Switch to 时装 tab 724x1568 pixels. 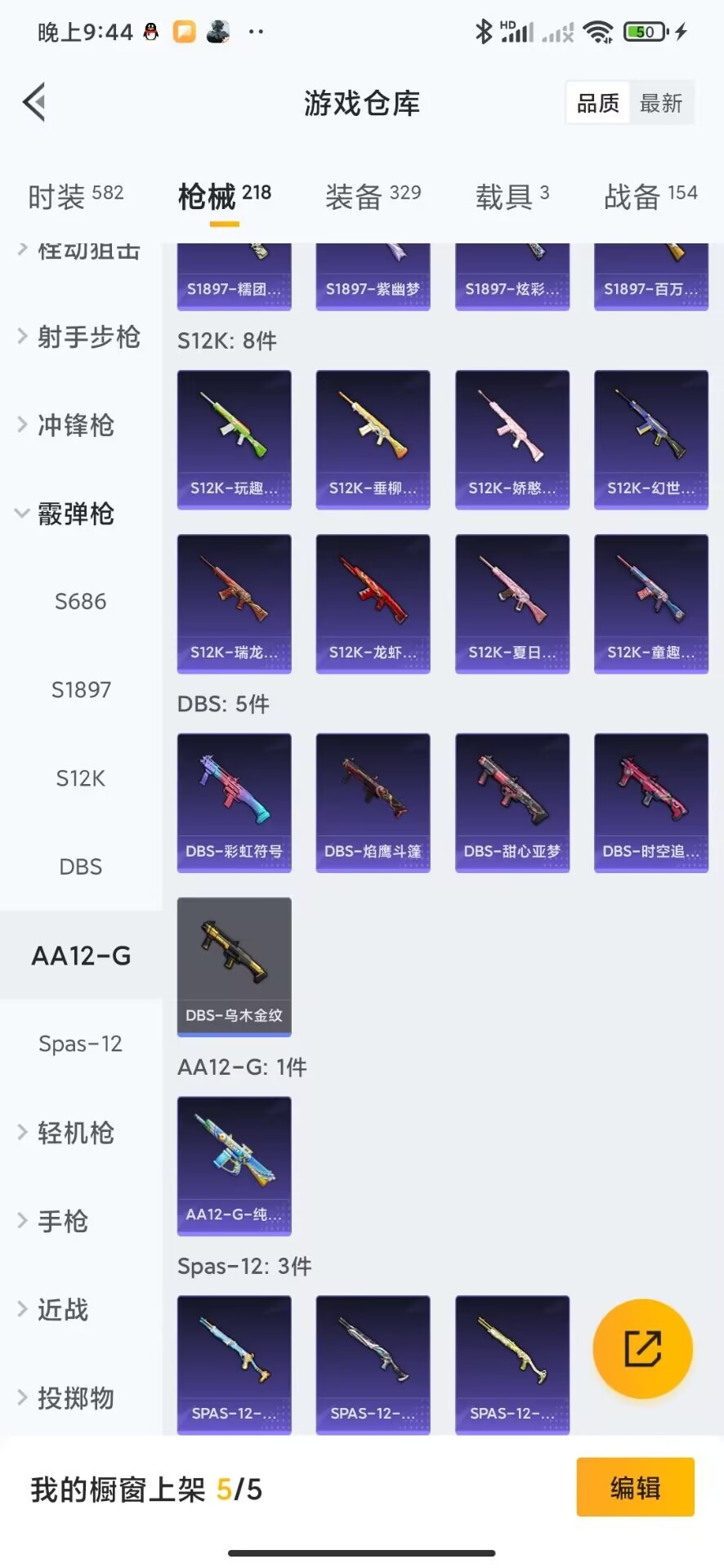(x=75, y=196)
